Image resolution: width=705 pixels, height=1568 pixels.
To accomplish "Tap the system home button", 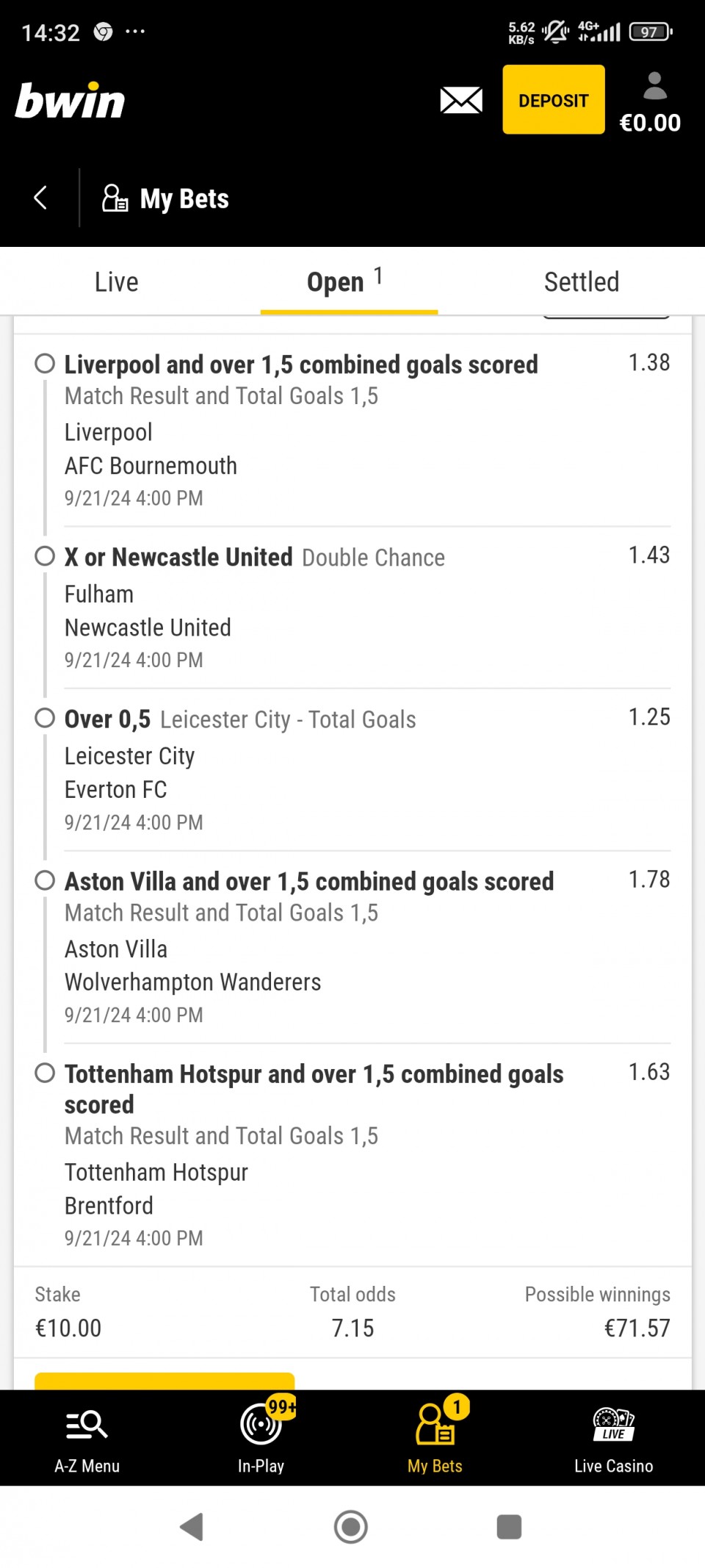I will [351, 1527].
